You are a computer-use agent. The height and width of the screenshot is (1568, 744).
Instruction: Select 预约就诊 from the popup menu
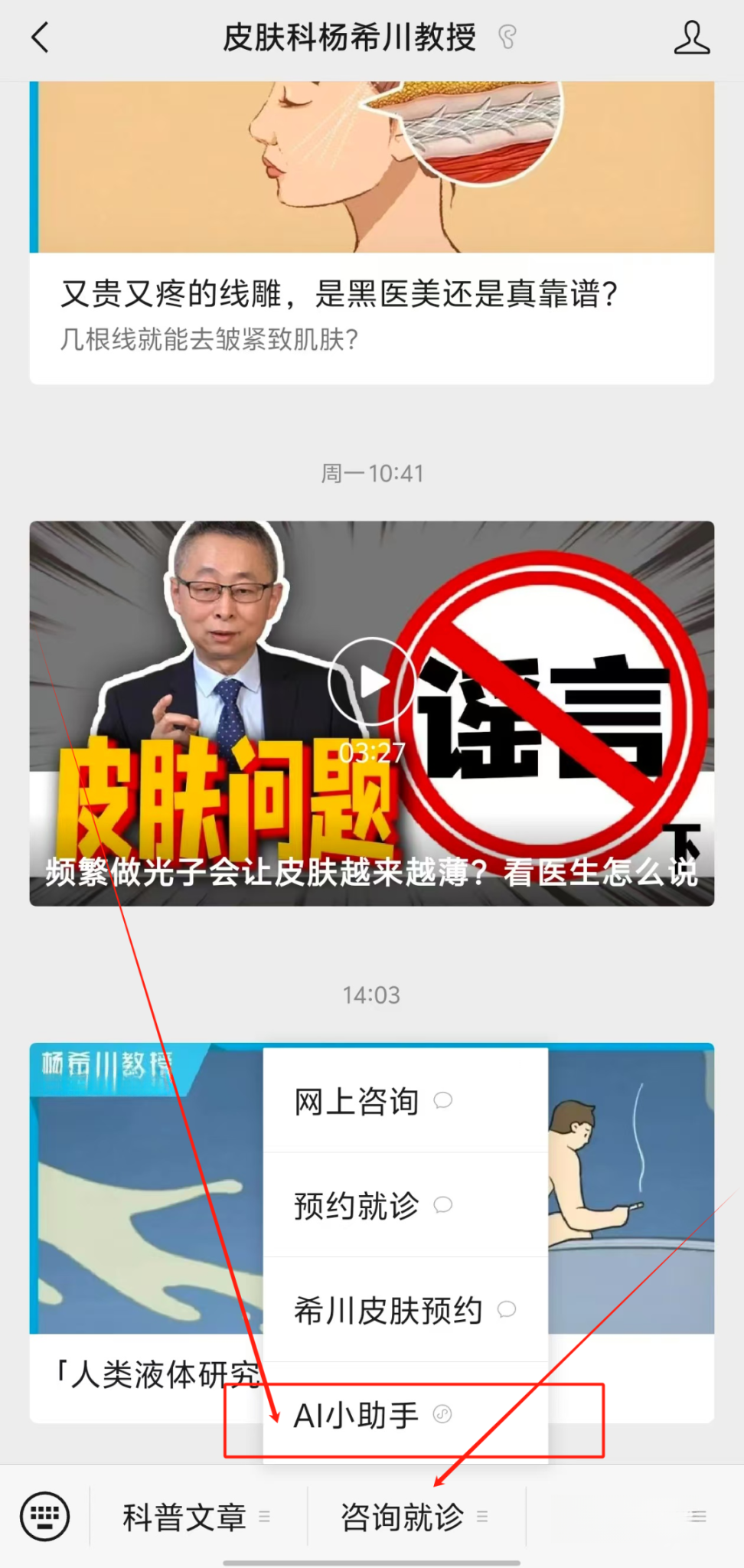(406, 1205)
